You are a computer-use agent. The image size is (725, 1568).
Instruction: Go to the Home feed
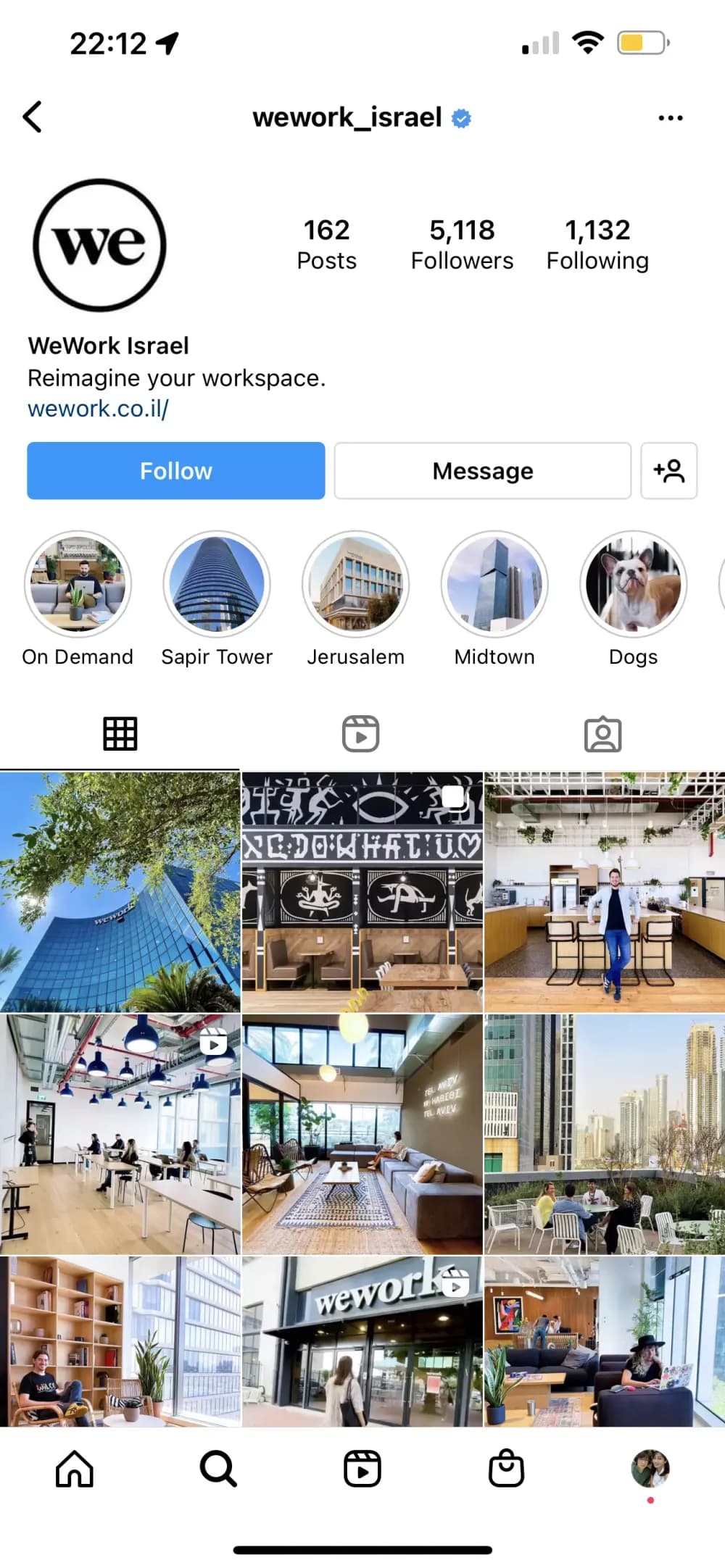click(x=75, y=1469)
